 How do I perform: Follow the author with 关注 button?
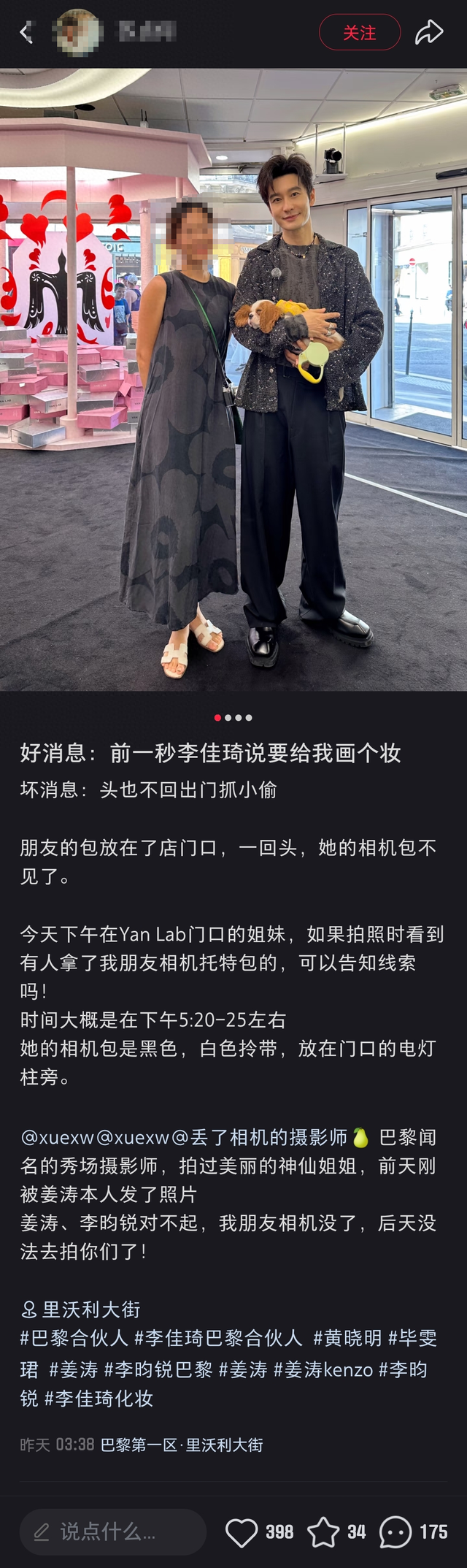point(360,33)
